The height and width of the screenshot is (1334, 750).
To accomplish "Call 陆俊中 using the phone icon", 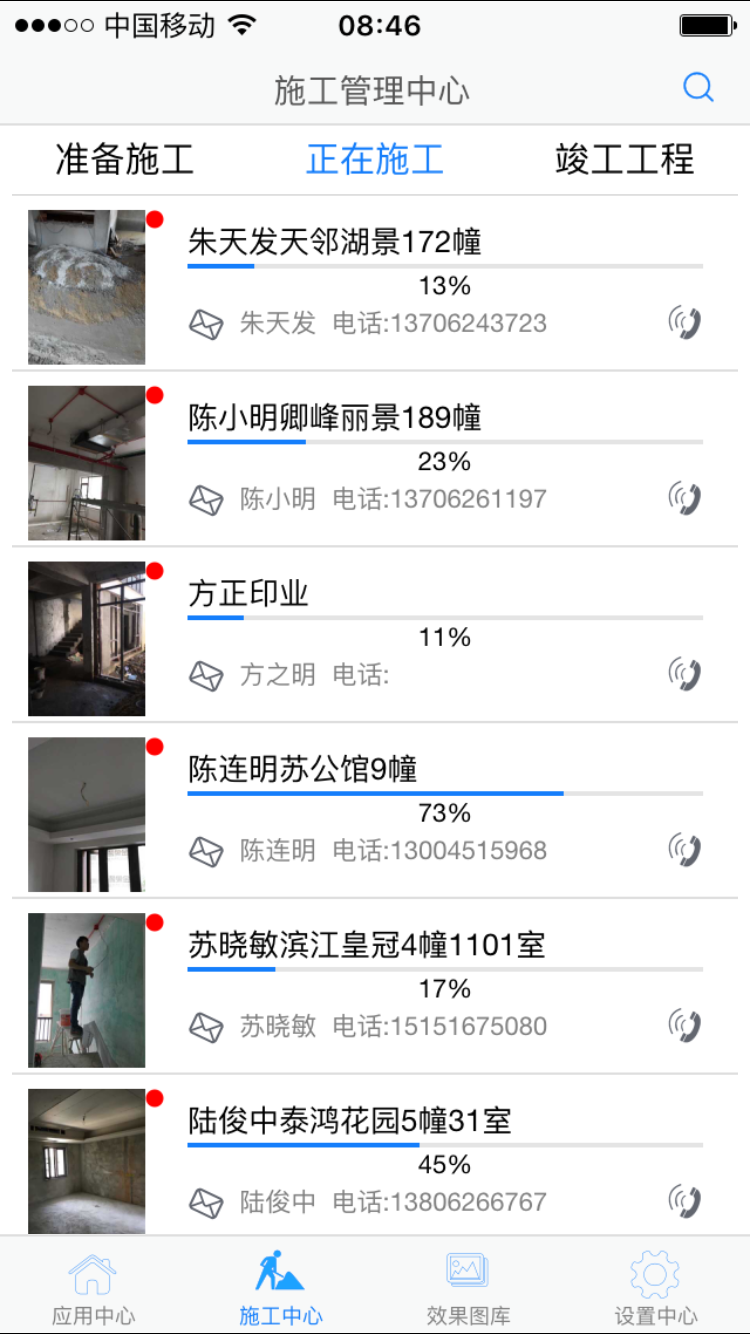I will coord(685,1202).
